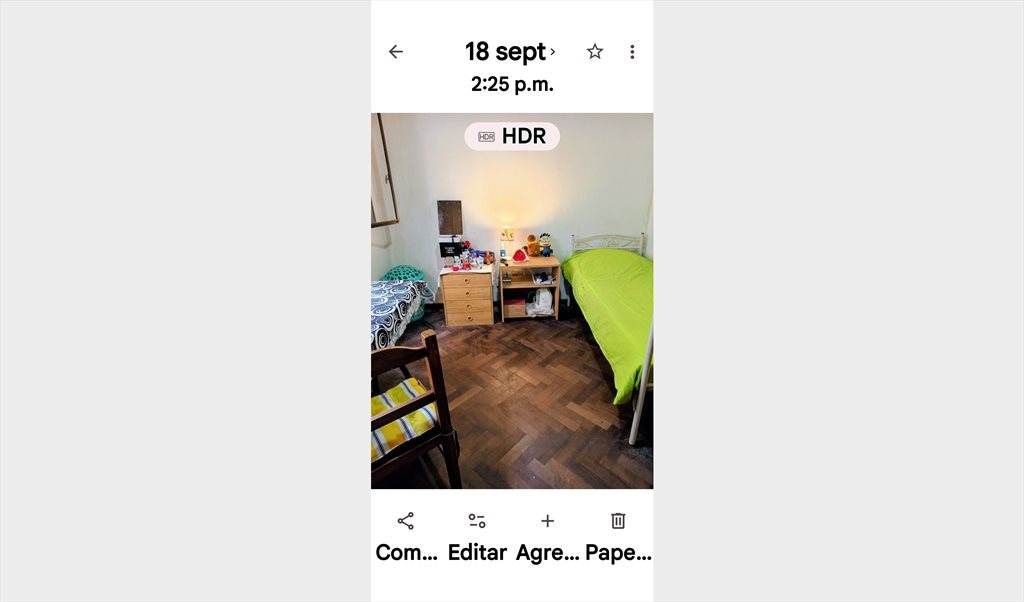Open date details for 18 sept
The height and width of the screenshot is (602, 1024).
511,52
